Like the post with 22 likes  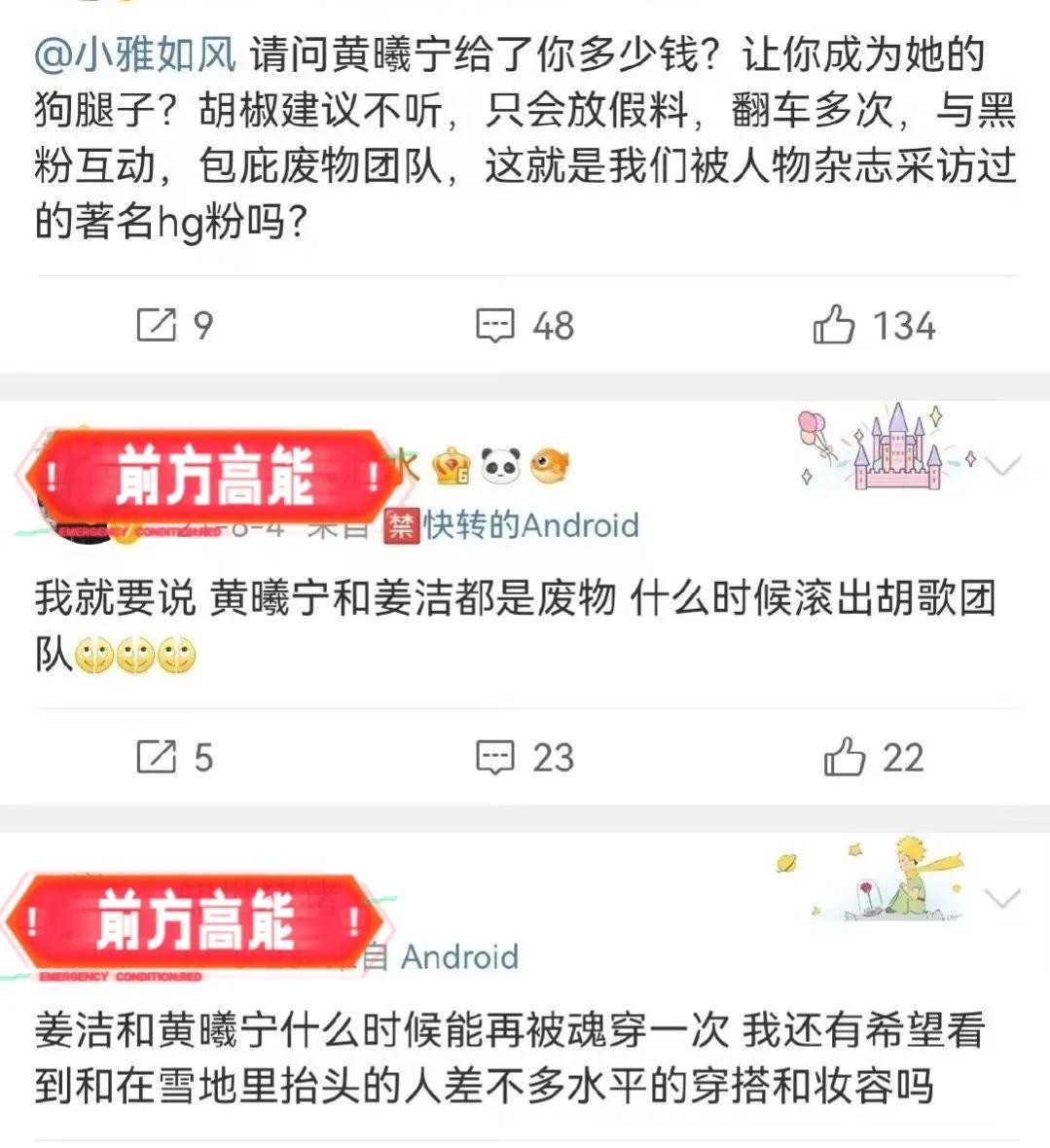(x=873, y=757)
